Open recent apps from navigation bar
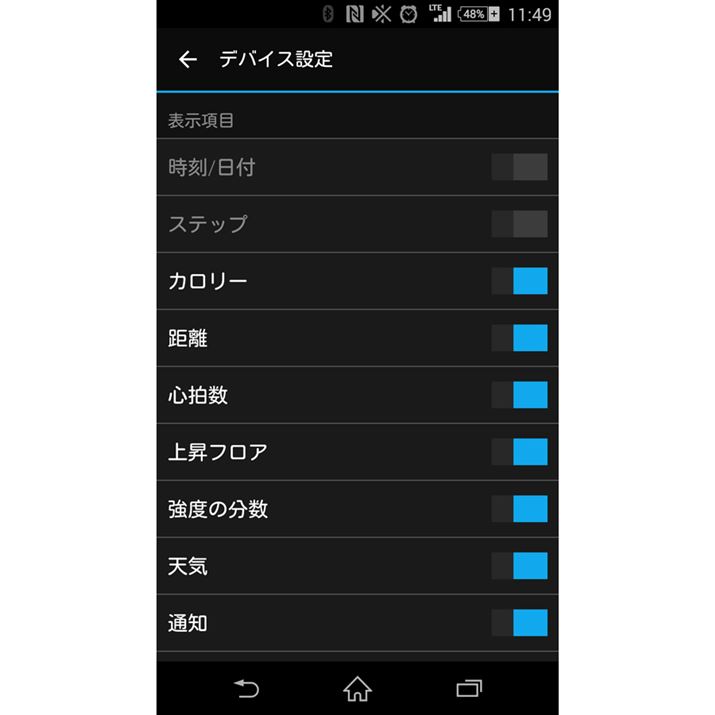 pyautogui.click(x=468, y=688)
